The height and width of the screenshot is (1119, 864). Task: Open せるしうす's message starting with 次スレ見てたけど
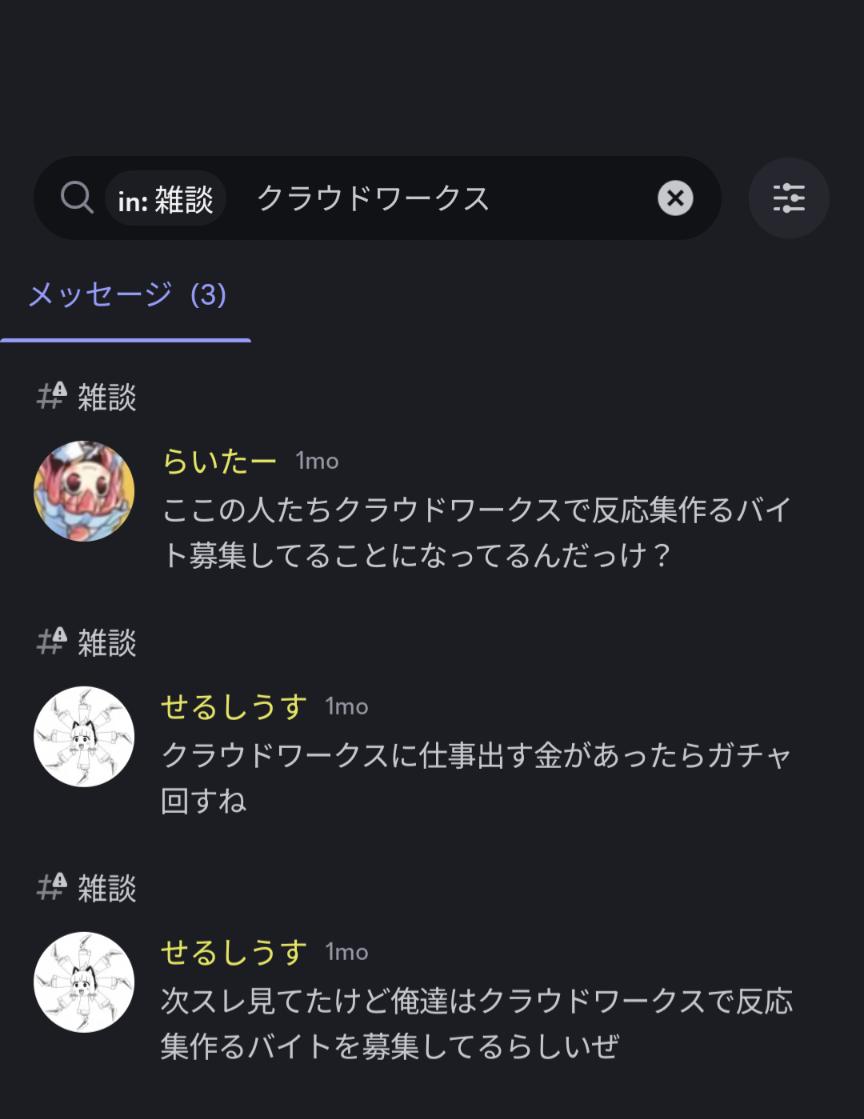475,1022
